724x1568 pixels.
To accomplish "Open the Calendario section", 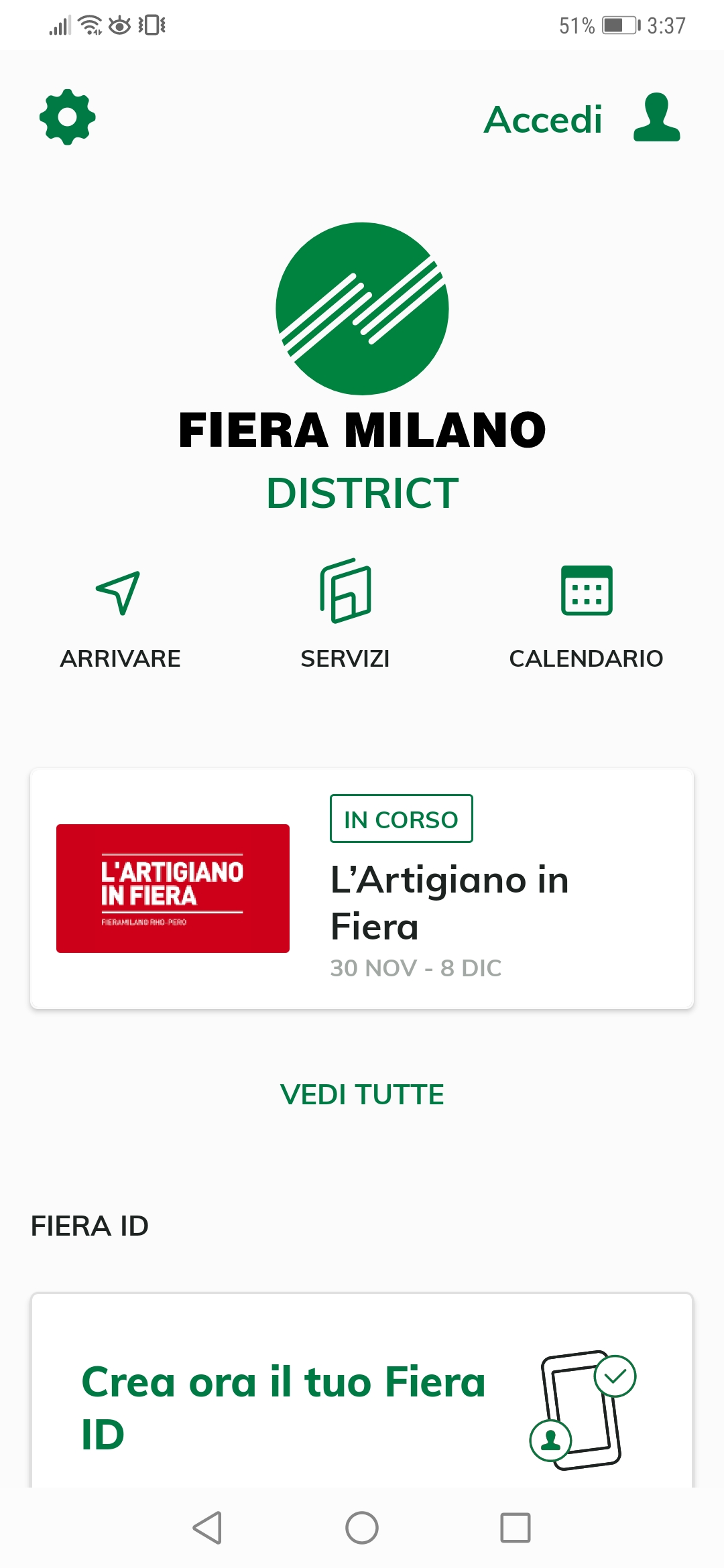I will coord(586,618).
